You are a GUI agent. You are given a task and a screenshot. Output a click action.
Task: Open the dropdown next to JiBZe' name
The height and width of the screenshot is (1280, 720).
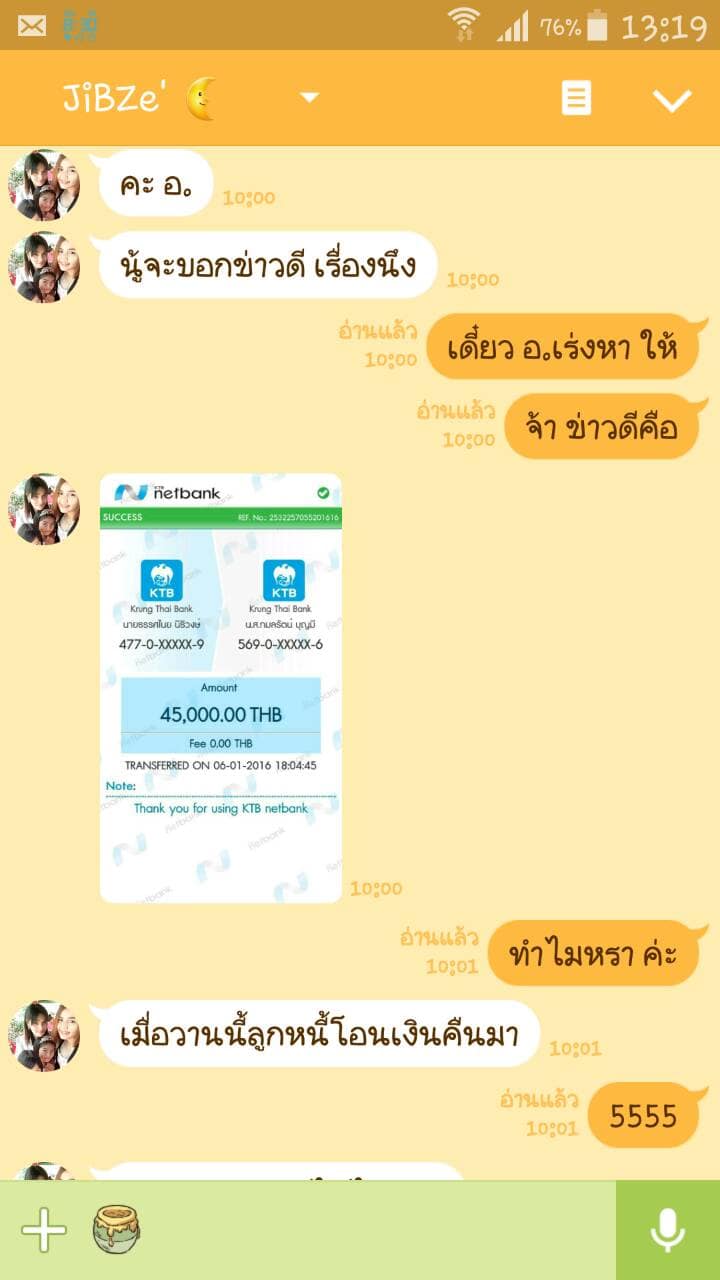(x=310, y=98)
